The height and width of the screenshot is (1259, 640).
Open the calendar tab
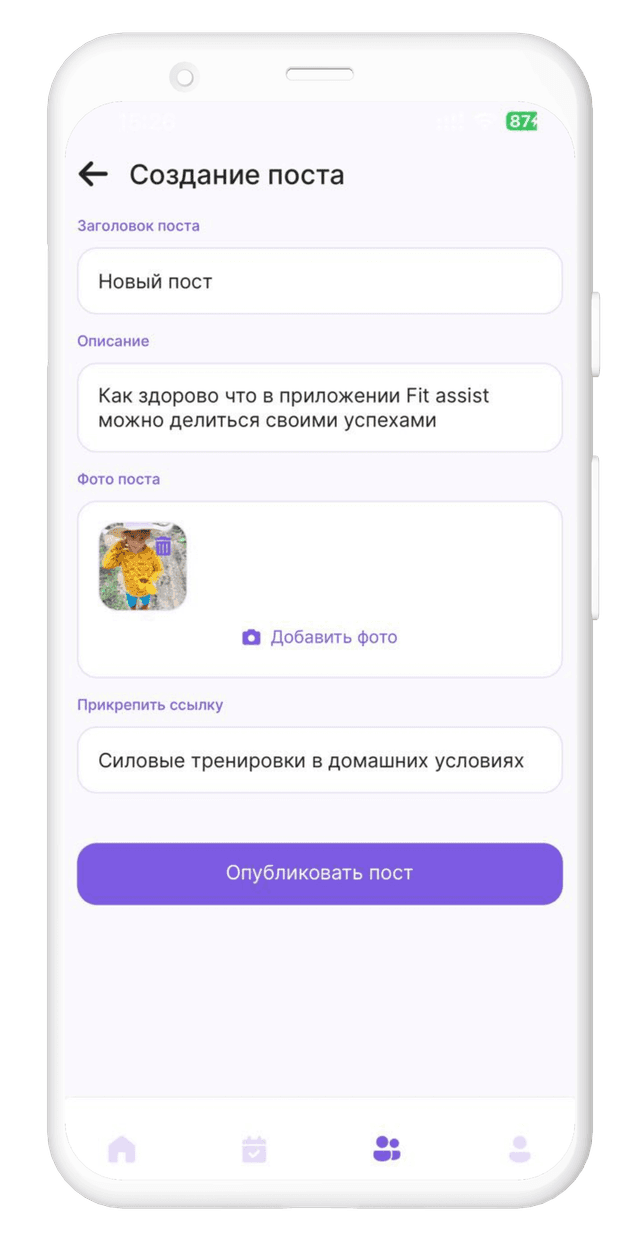point(254,1149)
